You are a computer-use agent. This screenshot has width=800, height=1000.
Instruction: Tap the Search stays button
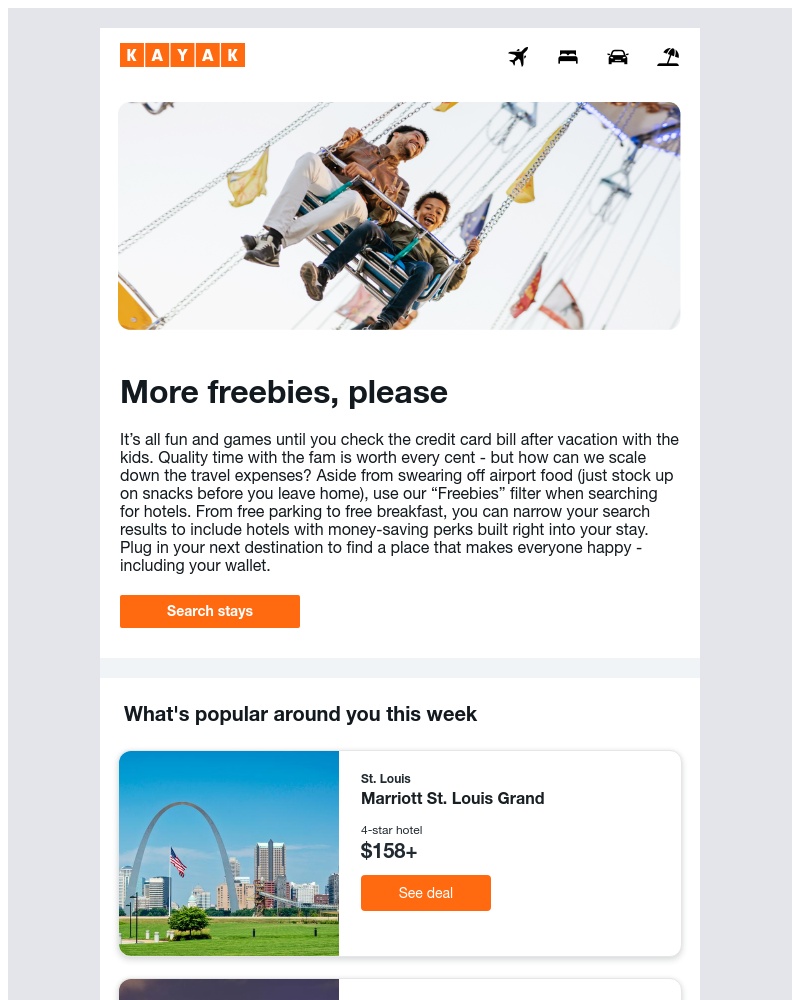tap(210, 611)
